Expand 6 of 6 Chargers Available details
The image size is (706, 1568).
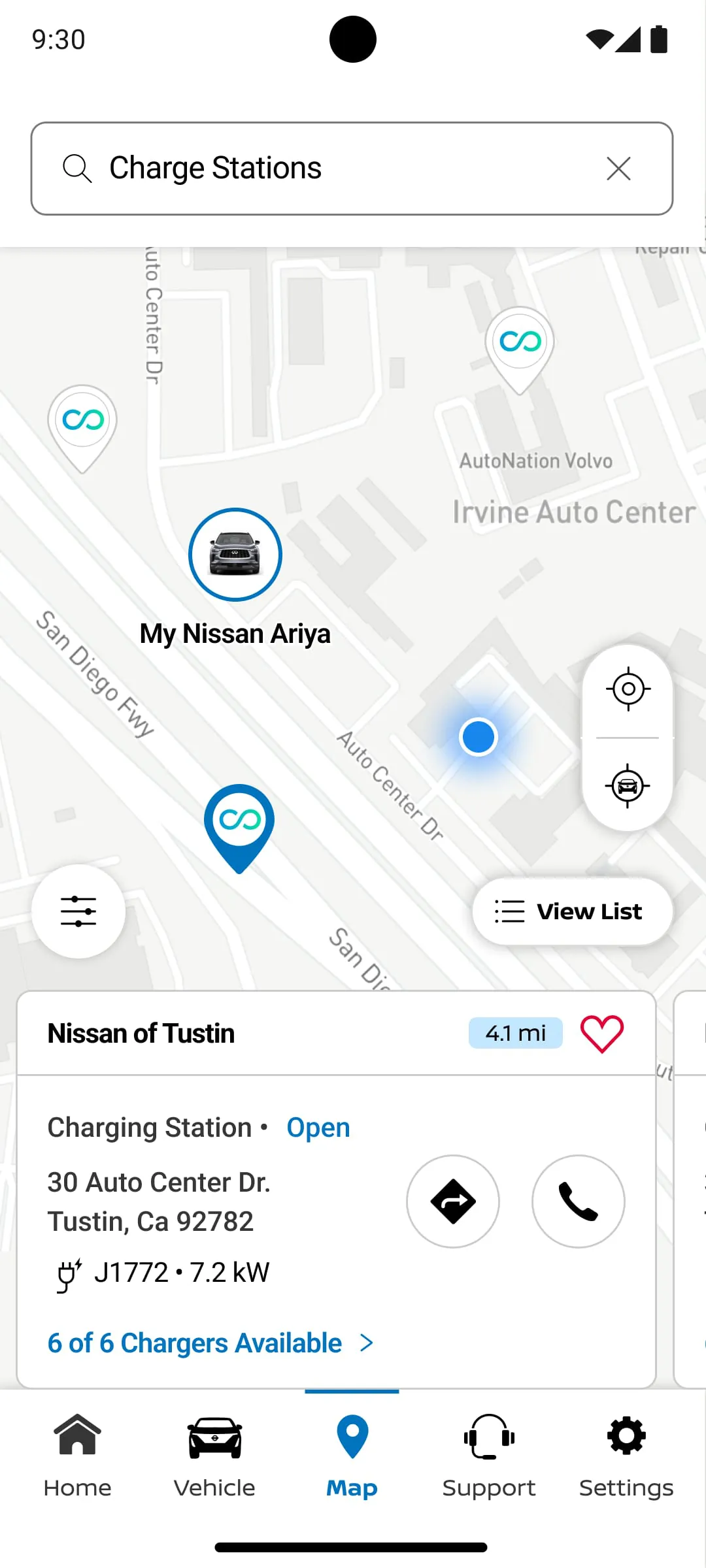click(x=210, y=1343)
